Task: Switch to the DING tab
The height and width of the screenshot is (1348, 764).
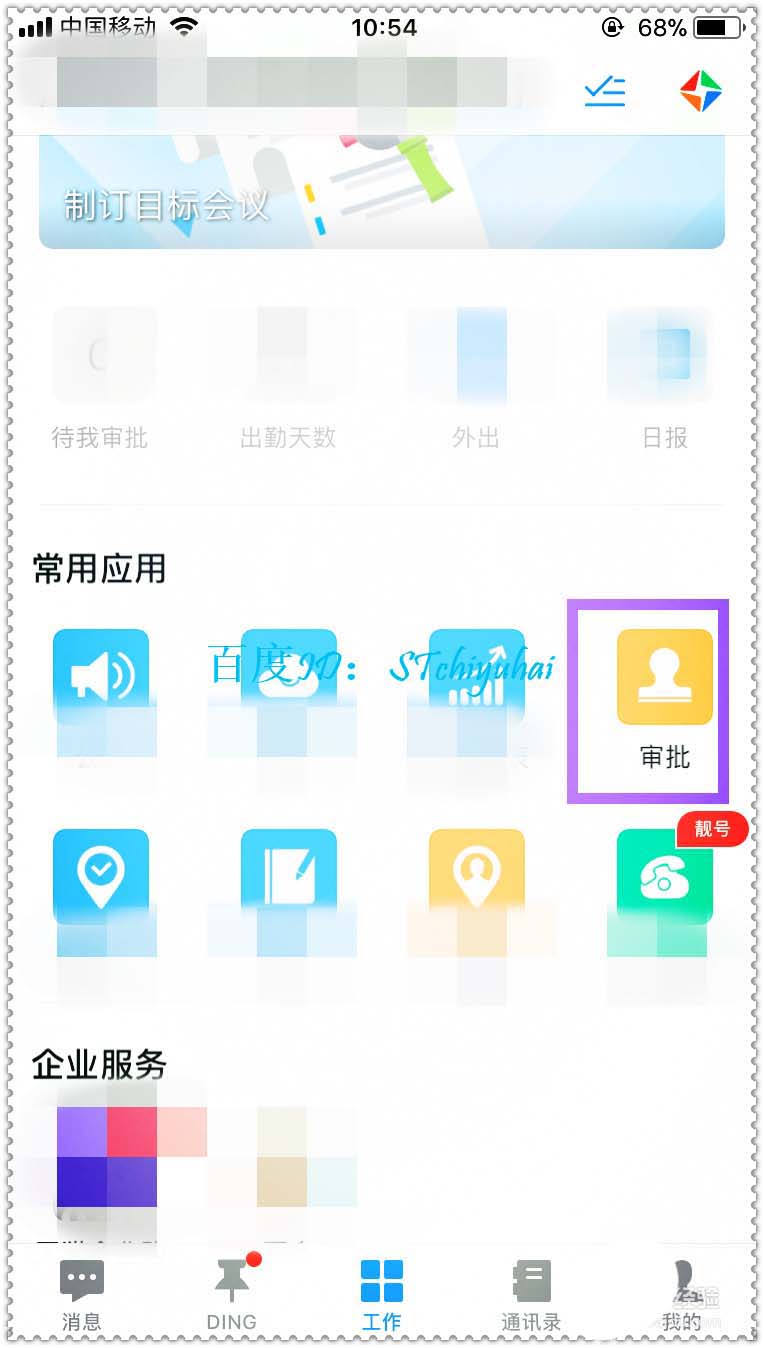Action: tap(232, 1294)
